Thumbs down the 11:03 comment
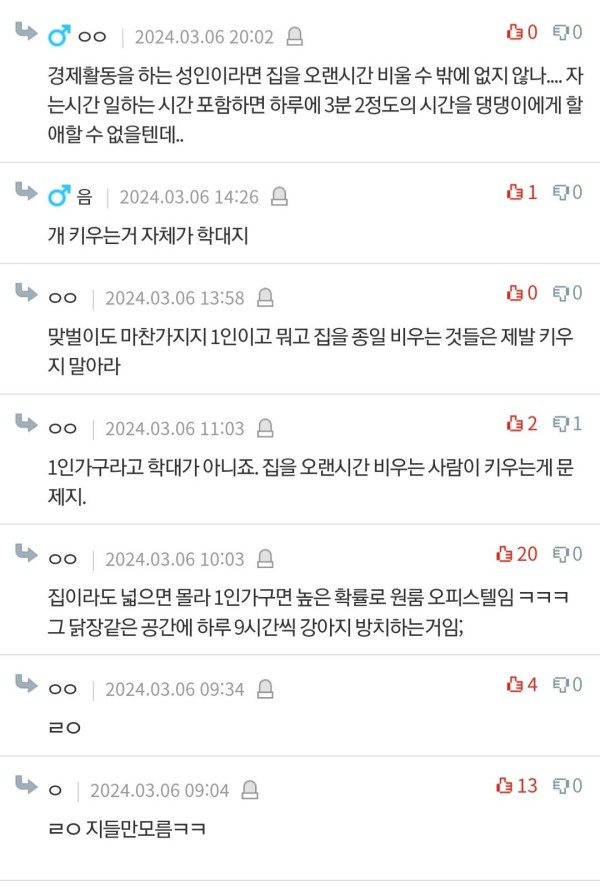The image size is (600, 886). (561, 424)
